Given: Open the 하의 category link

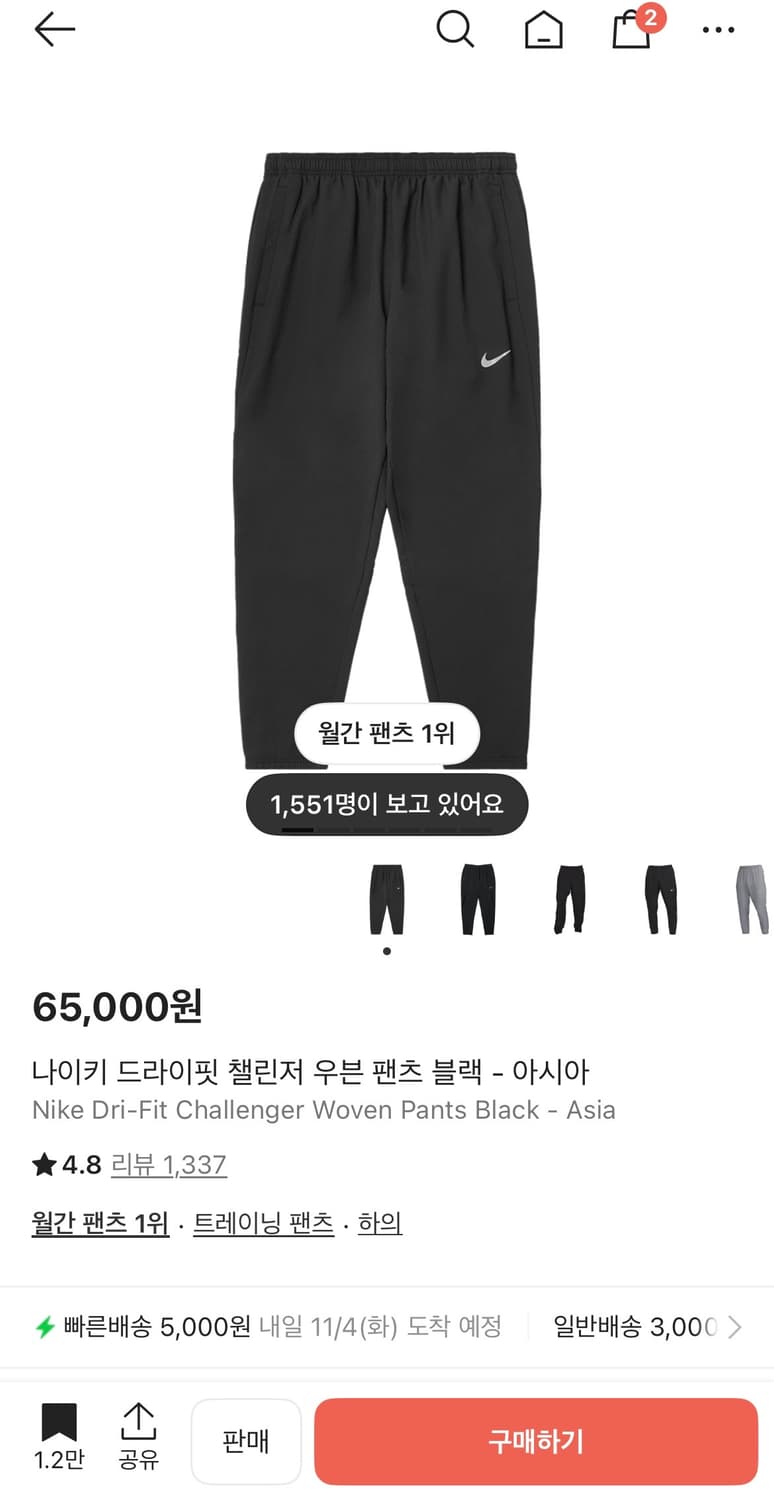Looking at the screenshot, I should [378, 1222].
